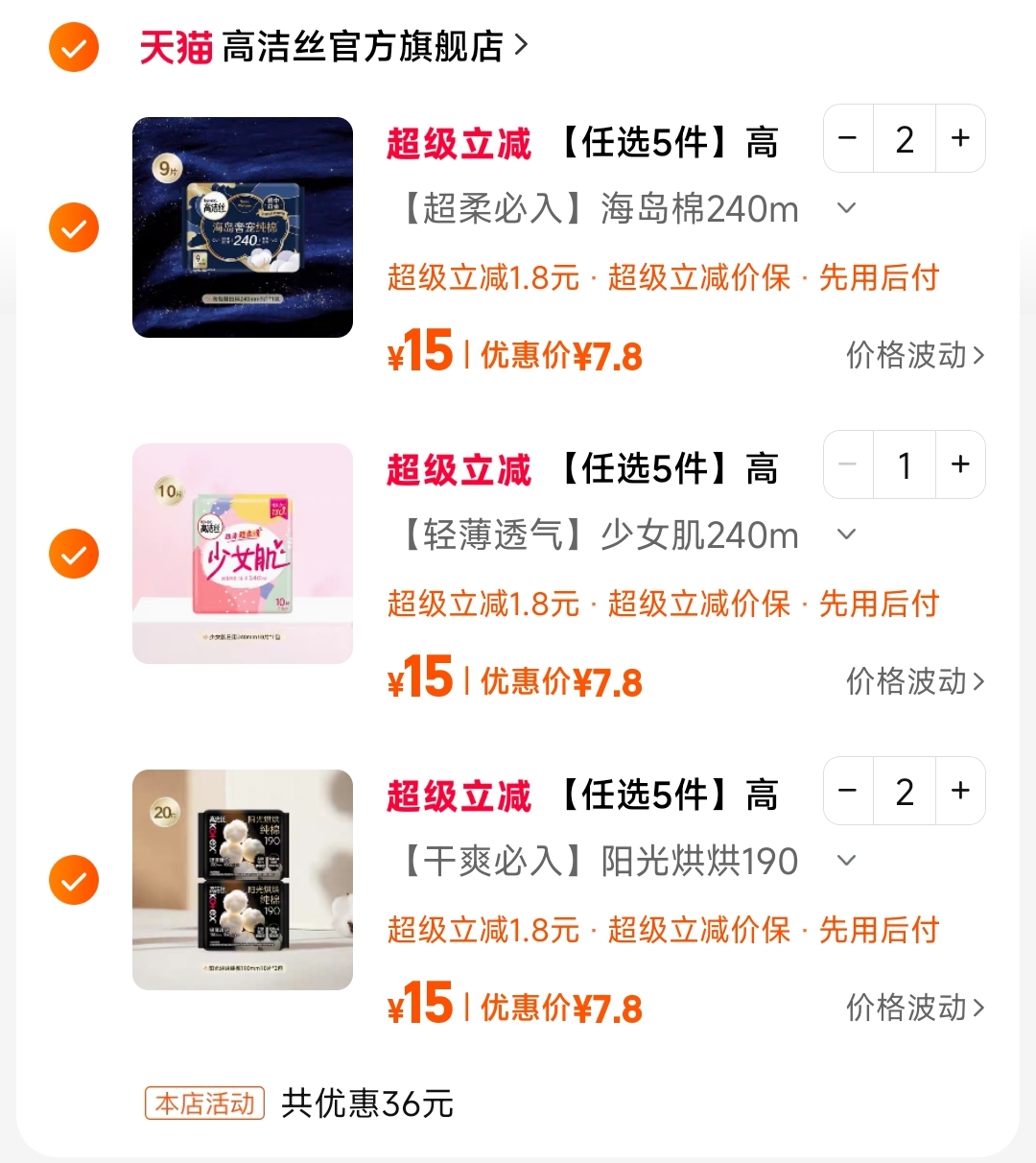Decrease quantity of 阳光烘烘190 item
Viewport: 1036px width, 1163px height.
[848, 792]
